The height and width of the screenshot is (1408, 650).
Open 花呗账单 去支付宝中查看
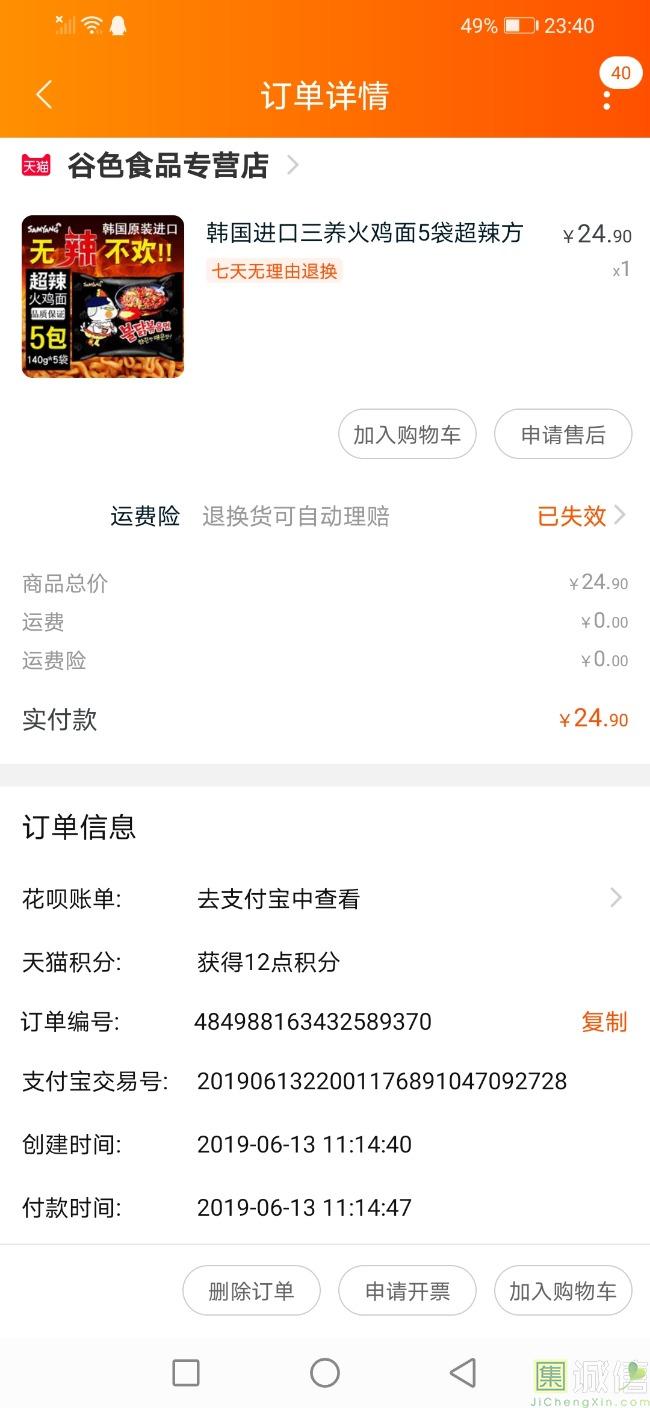325,898
